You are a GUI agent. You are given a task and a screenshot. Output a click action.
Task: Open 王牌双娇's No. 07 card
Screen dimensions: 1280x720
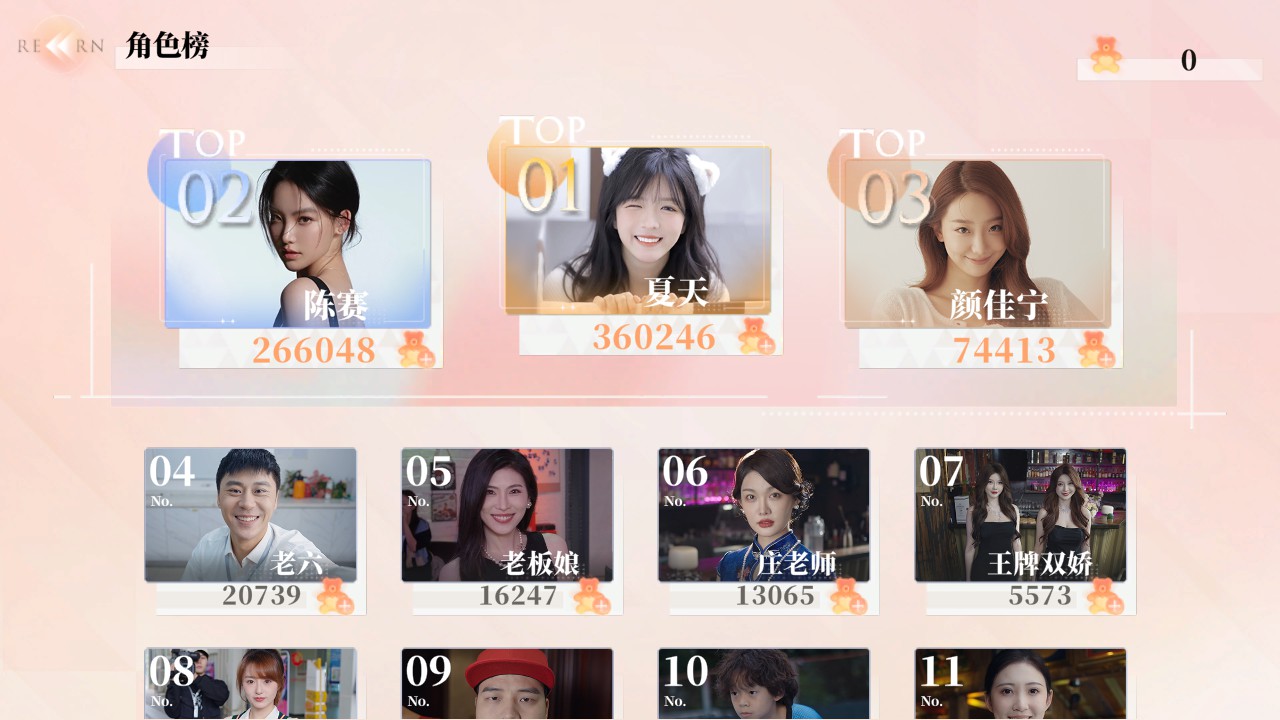pos(1020,515)
